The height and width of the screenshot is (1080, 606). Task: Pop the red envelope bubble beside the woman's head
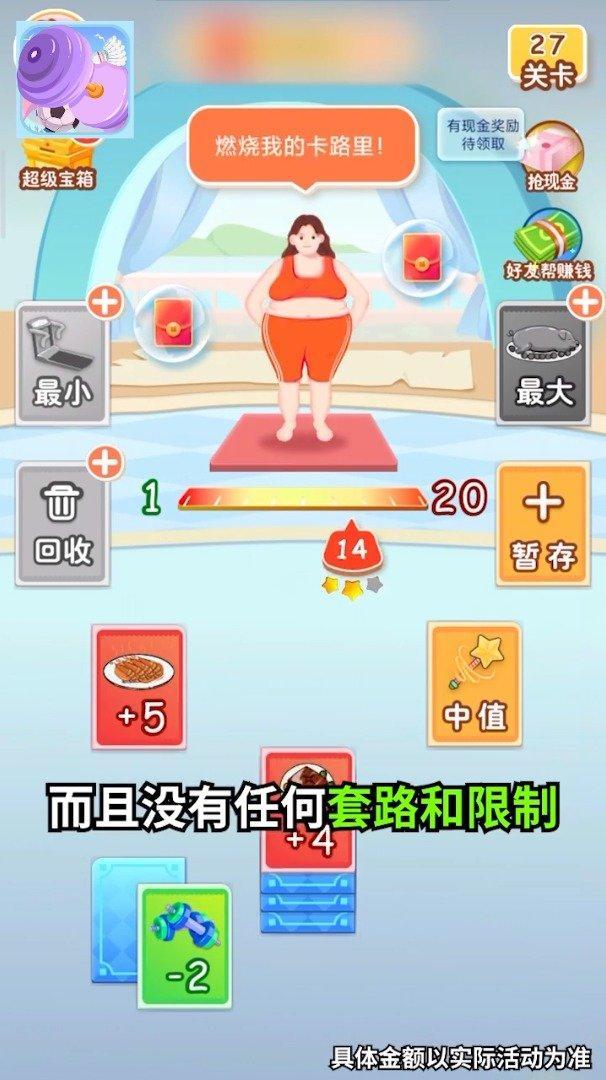tap(416, 254)
